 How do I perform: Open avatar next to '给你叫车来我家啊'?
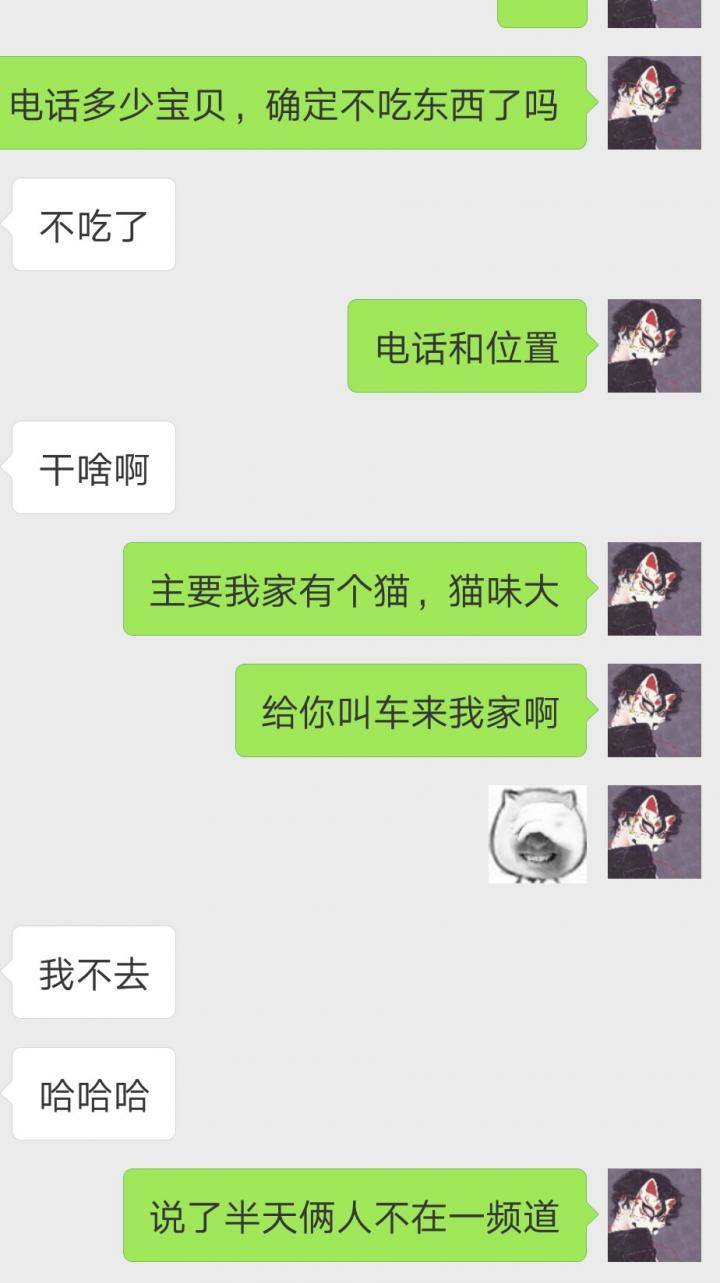coord(655,710)
